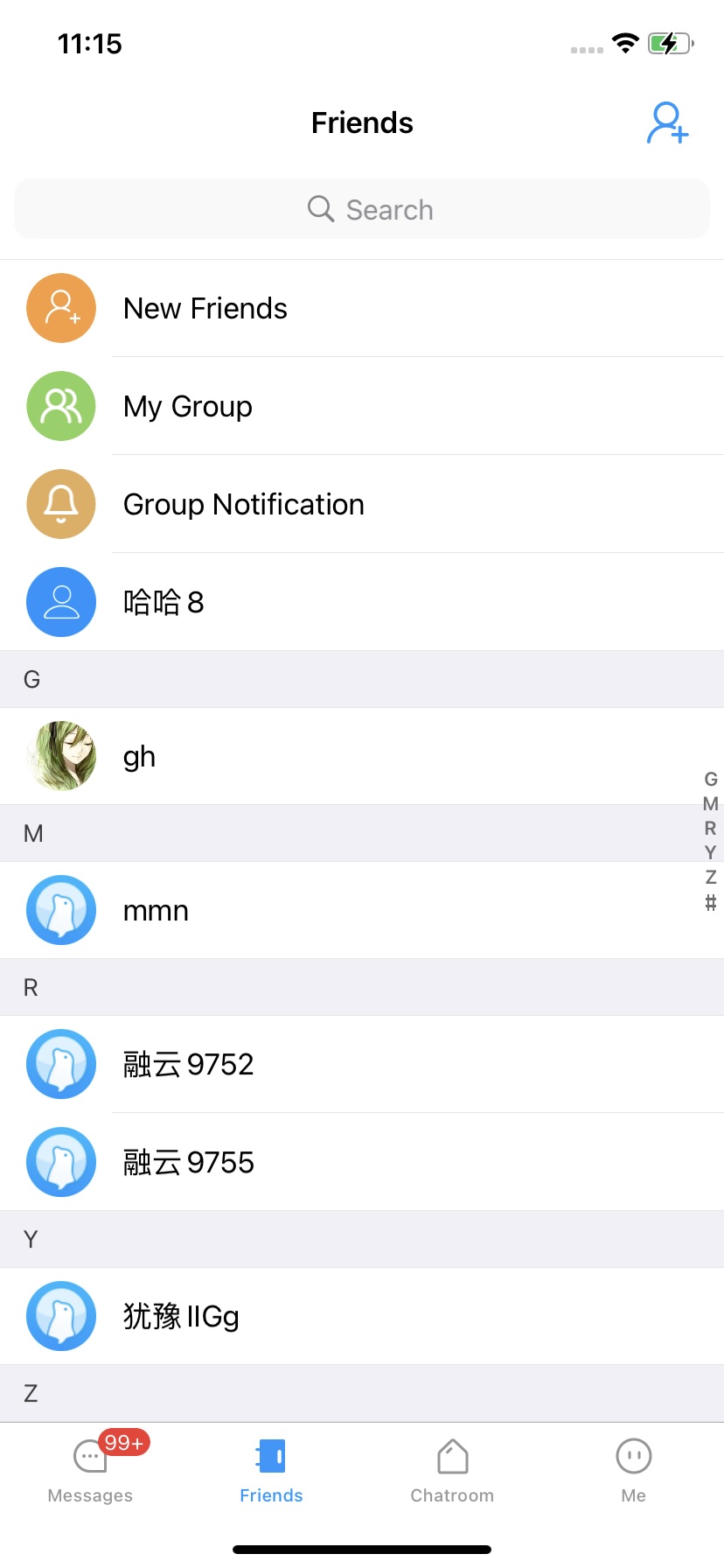Image resolution: width=724 pixels, height=1568 pixels.
Task: Switch to the Chatroom tab
Action: 452,1471
